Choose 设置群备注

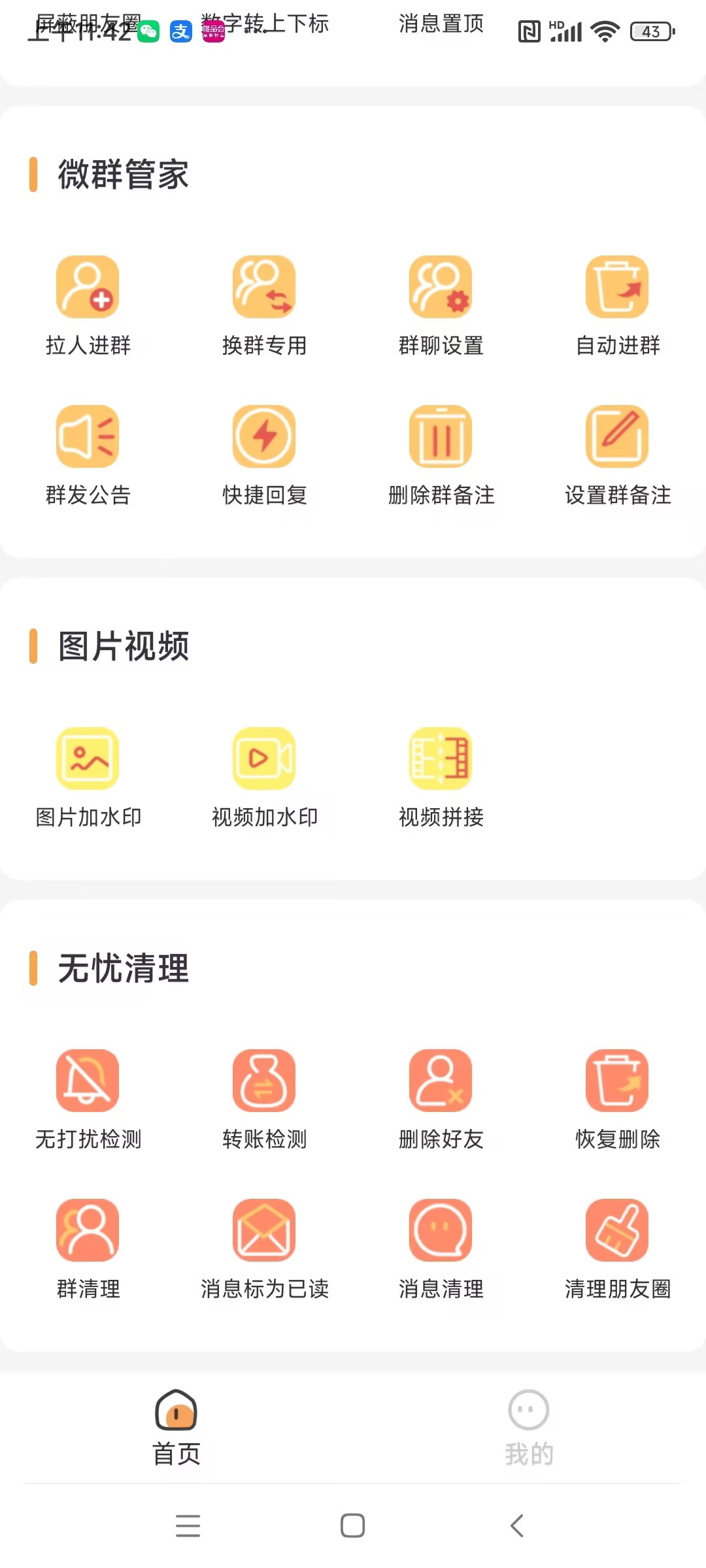[617, 455]
